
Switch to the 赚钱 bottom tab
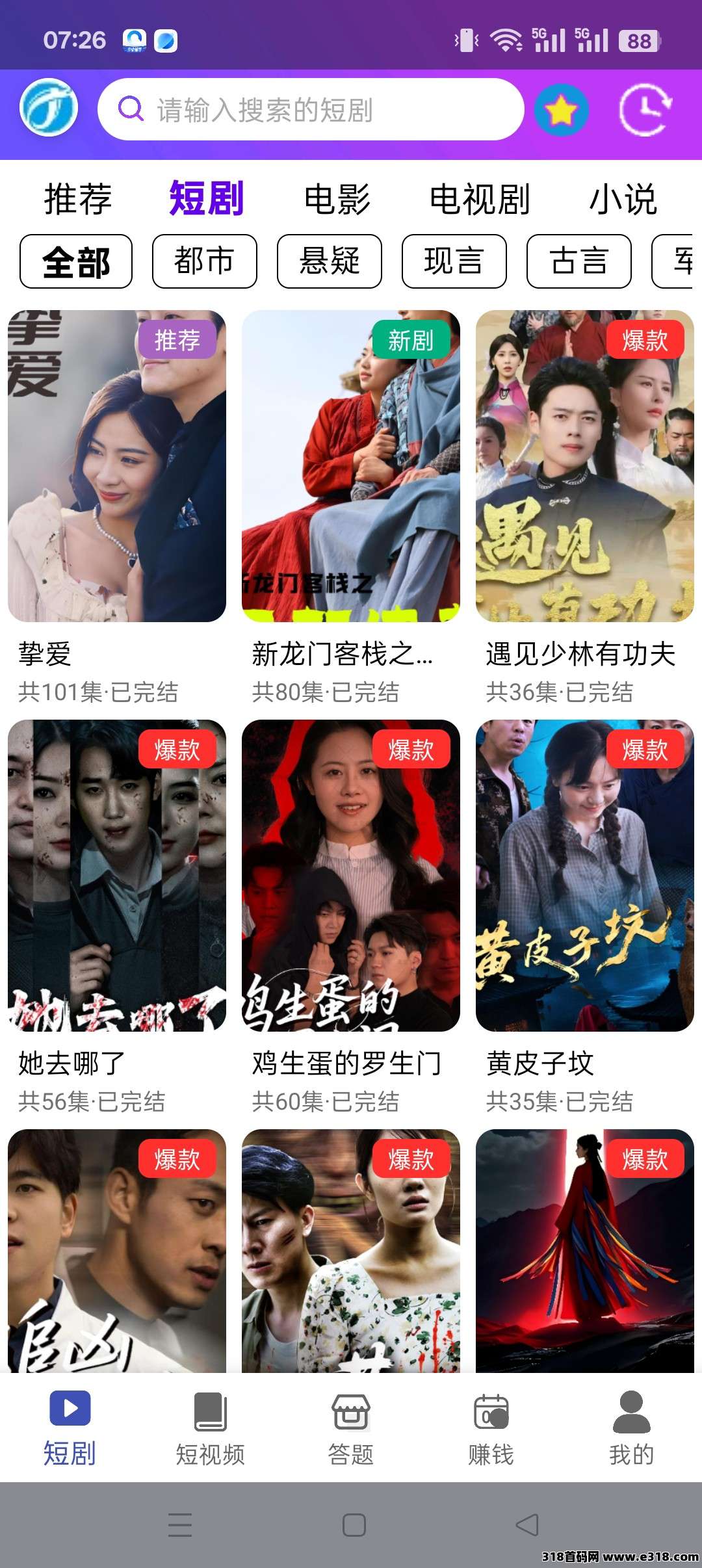(491, 1428)
